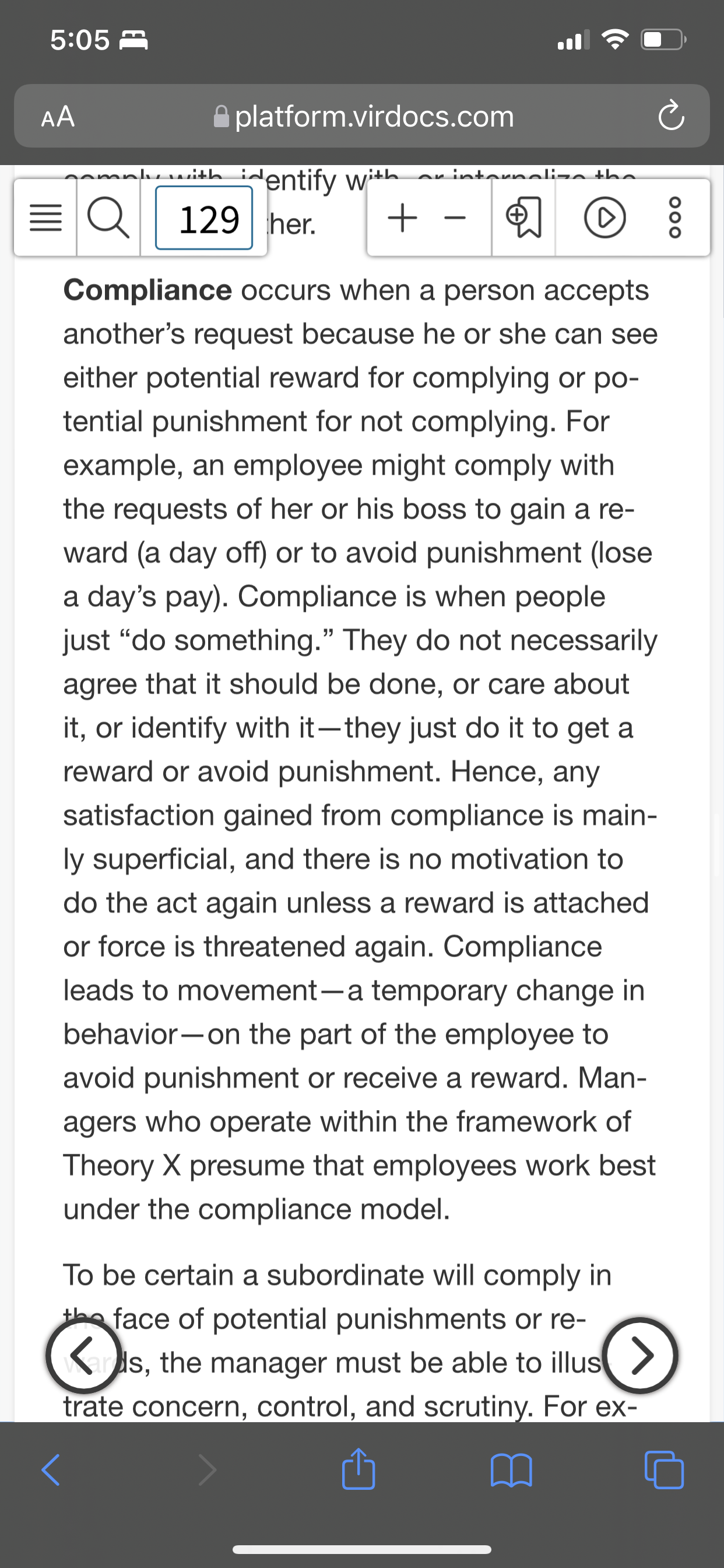
Task: Start read-aloud playback
Action: (x=604, y=218)
